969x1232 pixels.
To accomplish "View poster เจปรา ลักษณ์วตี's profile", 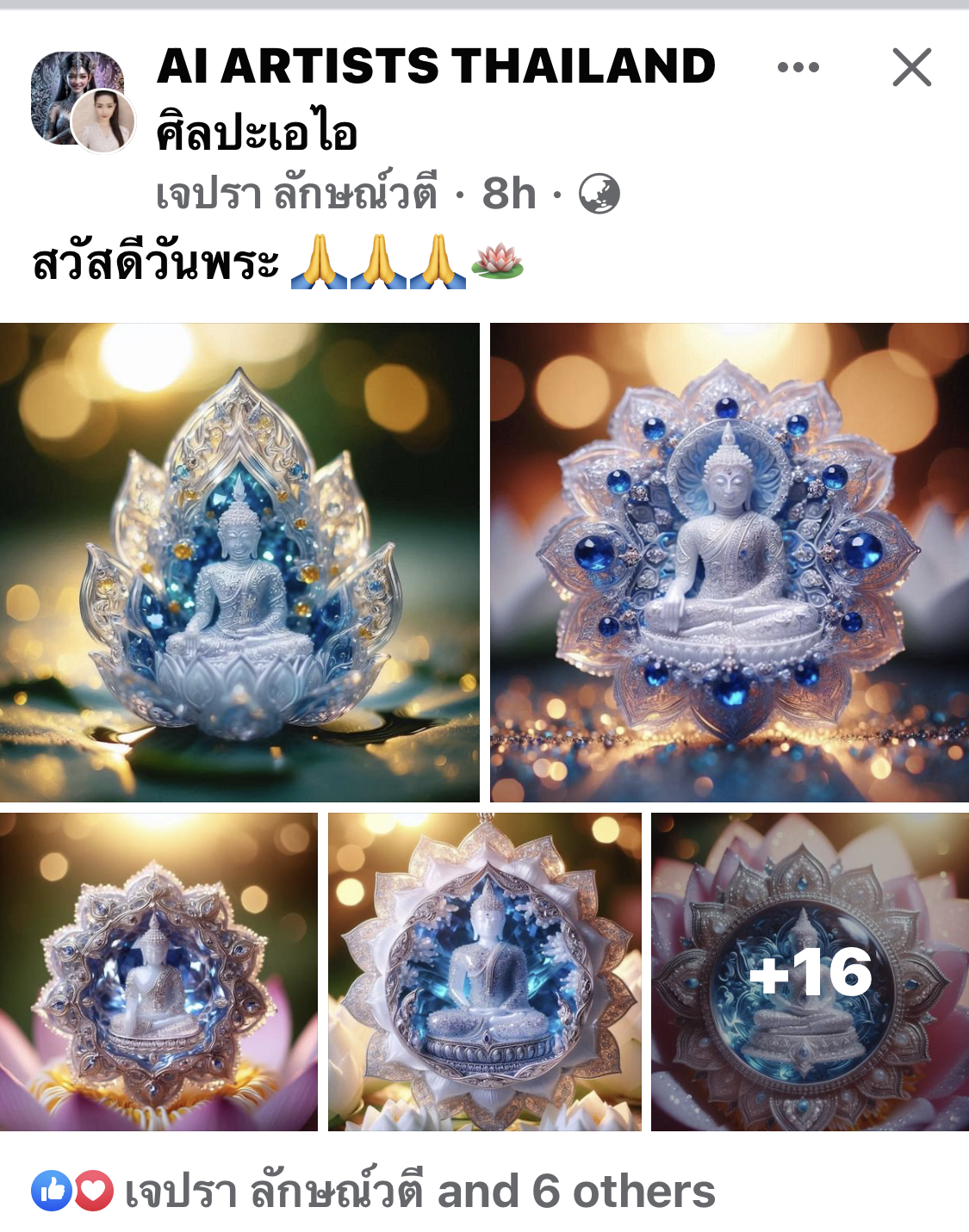I will 296,194.
